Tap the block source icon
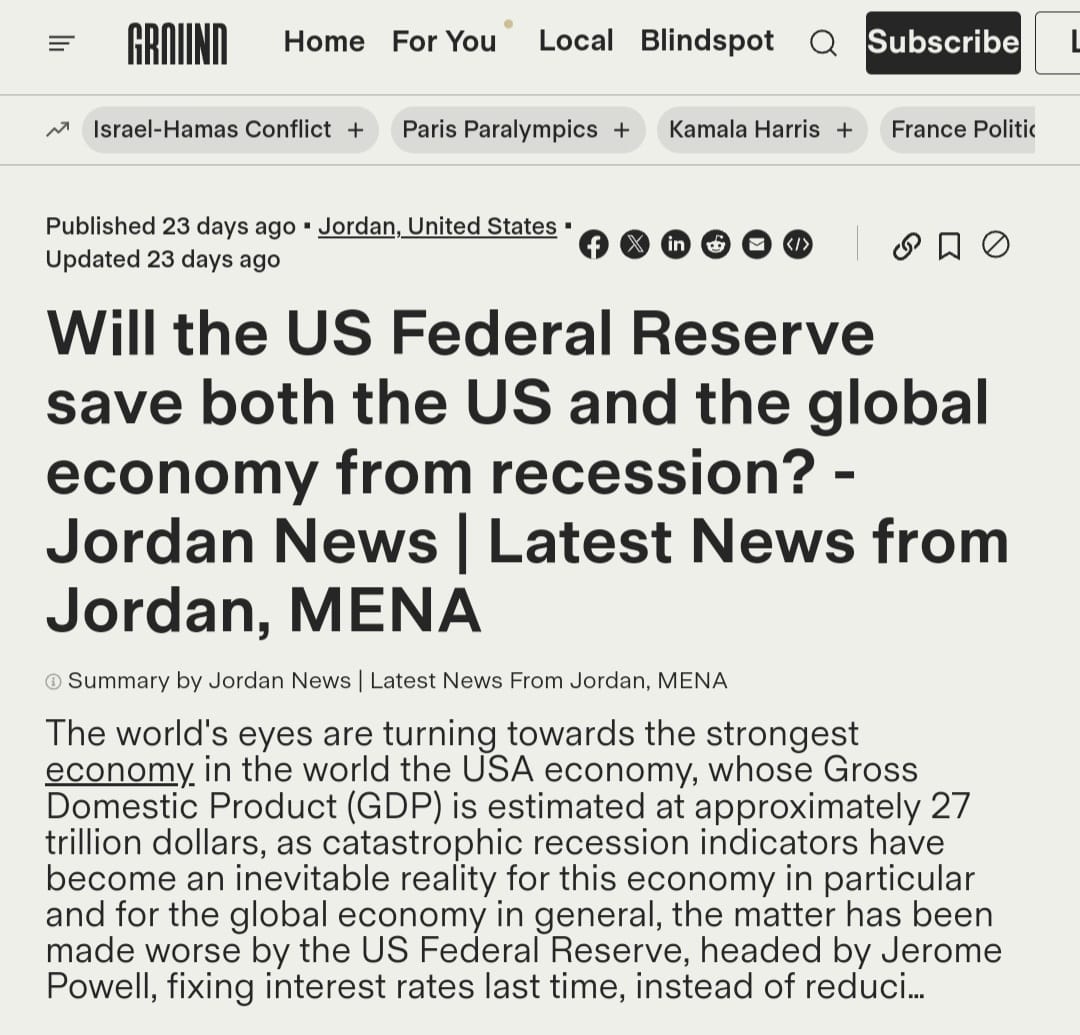This screenshot has width=1080, height=1035. (x=995, y=244)
